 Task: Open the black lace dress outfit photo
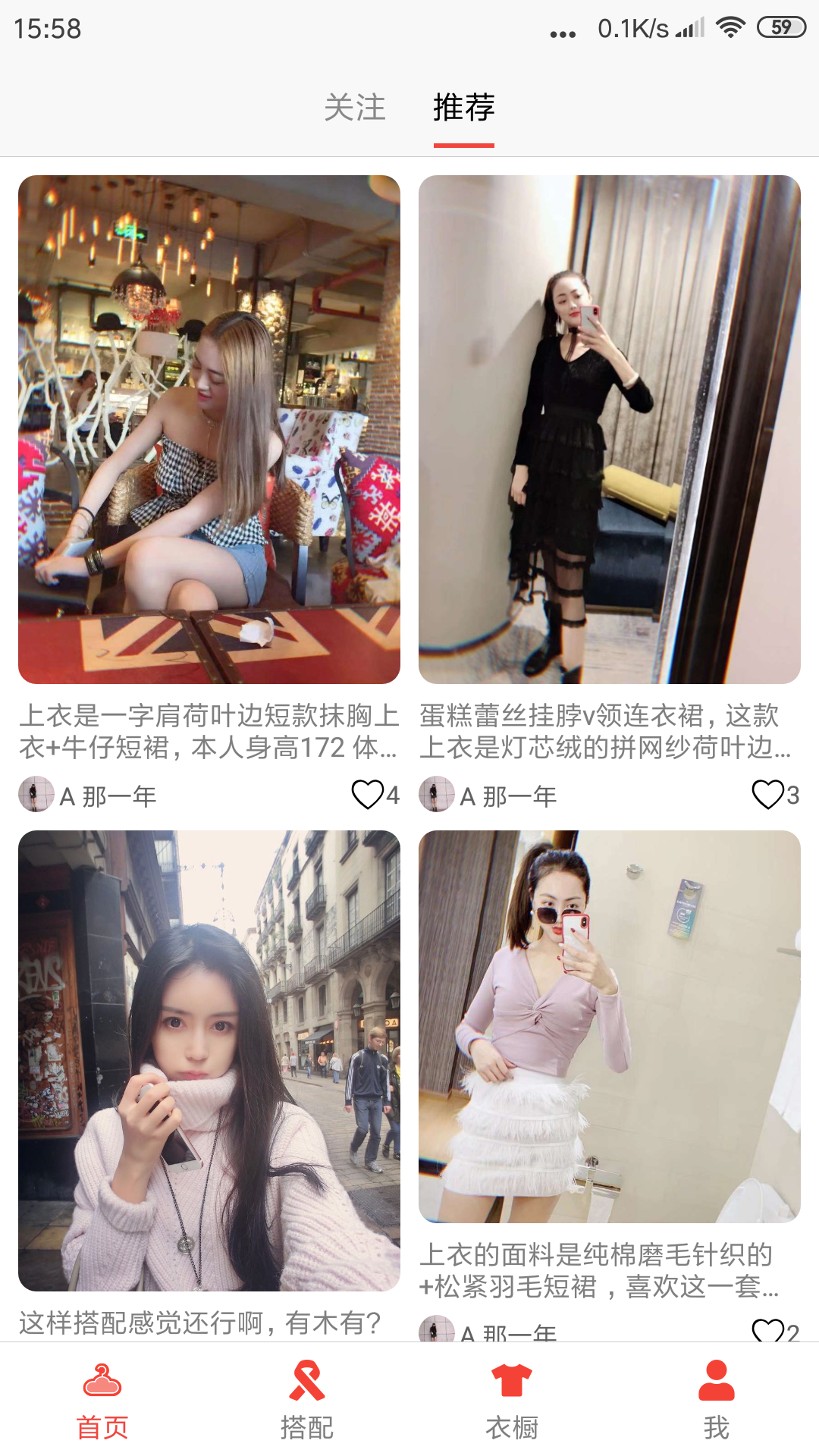pyautogui.click(x=609, y=429)
